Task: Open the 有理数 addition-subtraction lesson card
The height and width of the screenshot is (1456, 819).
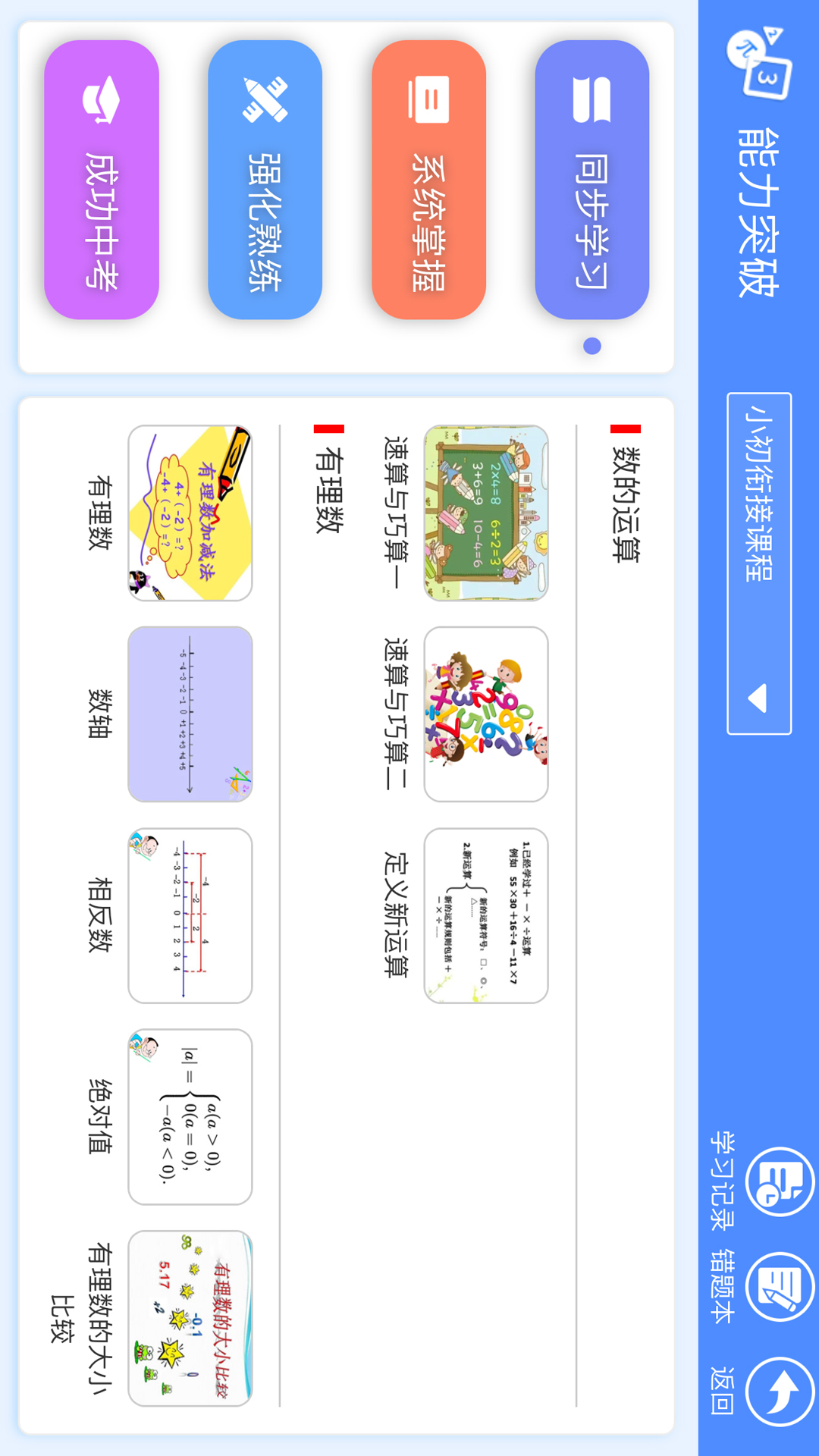Action: (x=190, y=513)
